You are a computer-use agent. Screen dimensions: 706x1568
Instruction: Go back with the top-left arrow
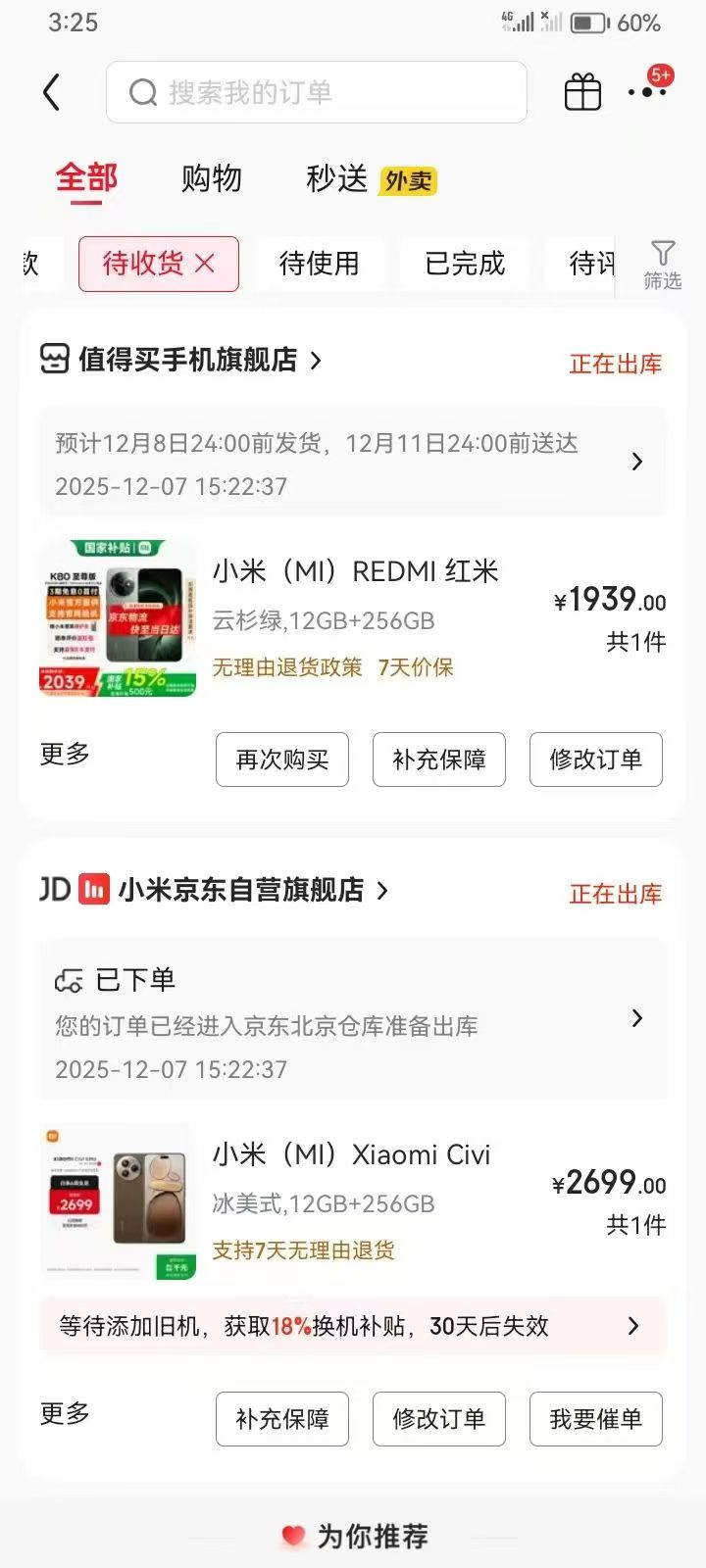point(52,93)
